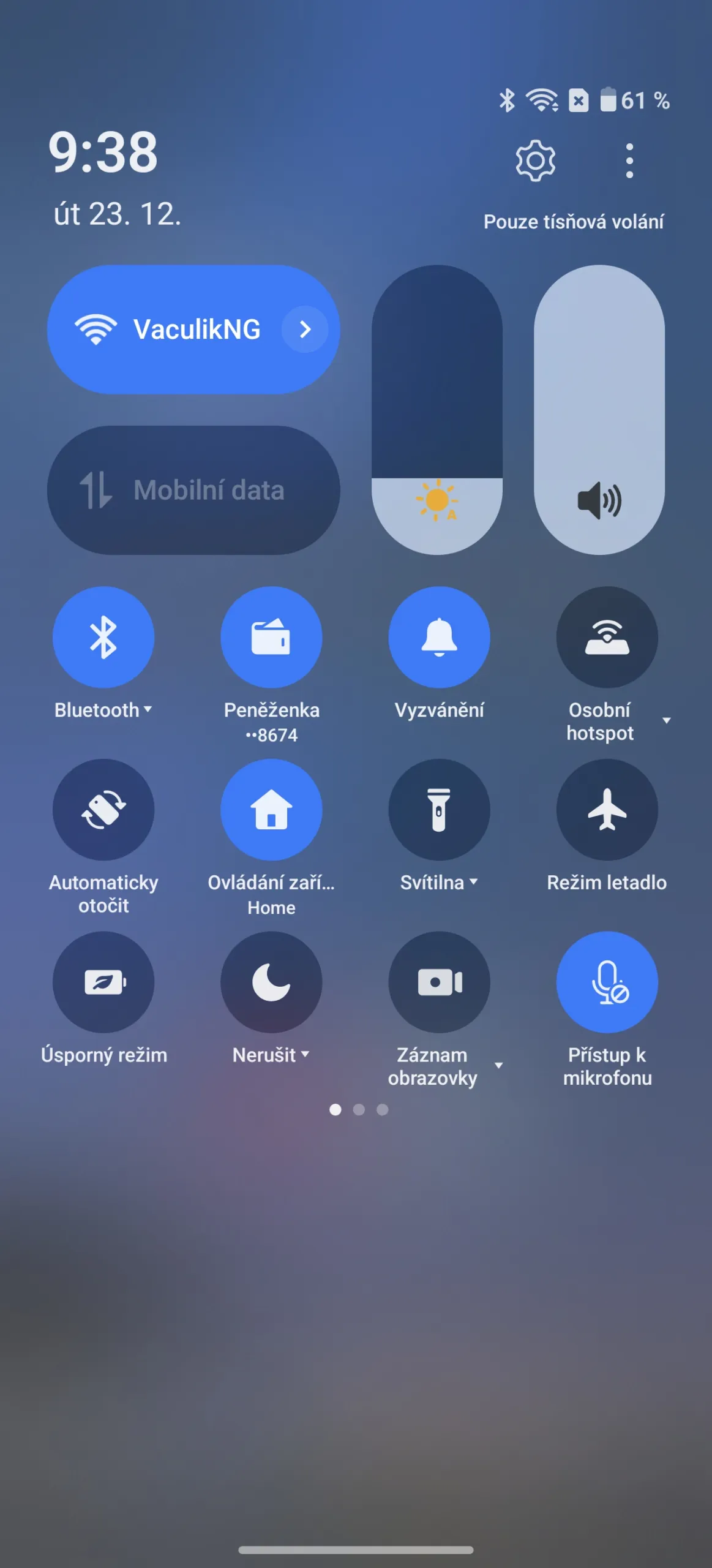Turn off Bluetooth
712x1568 pixels.
pos(103,638)
